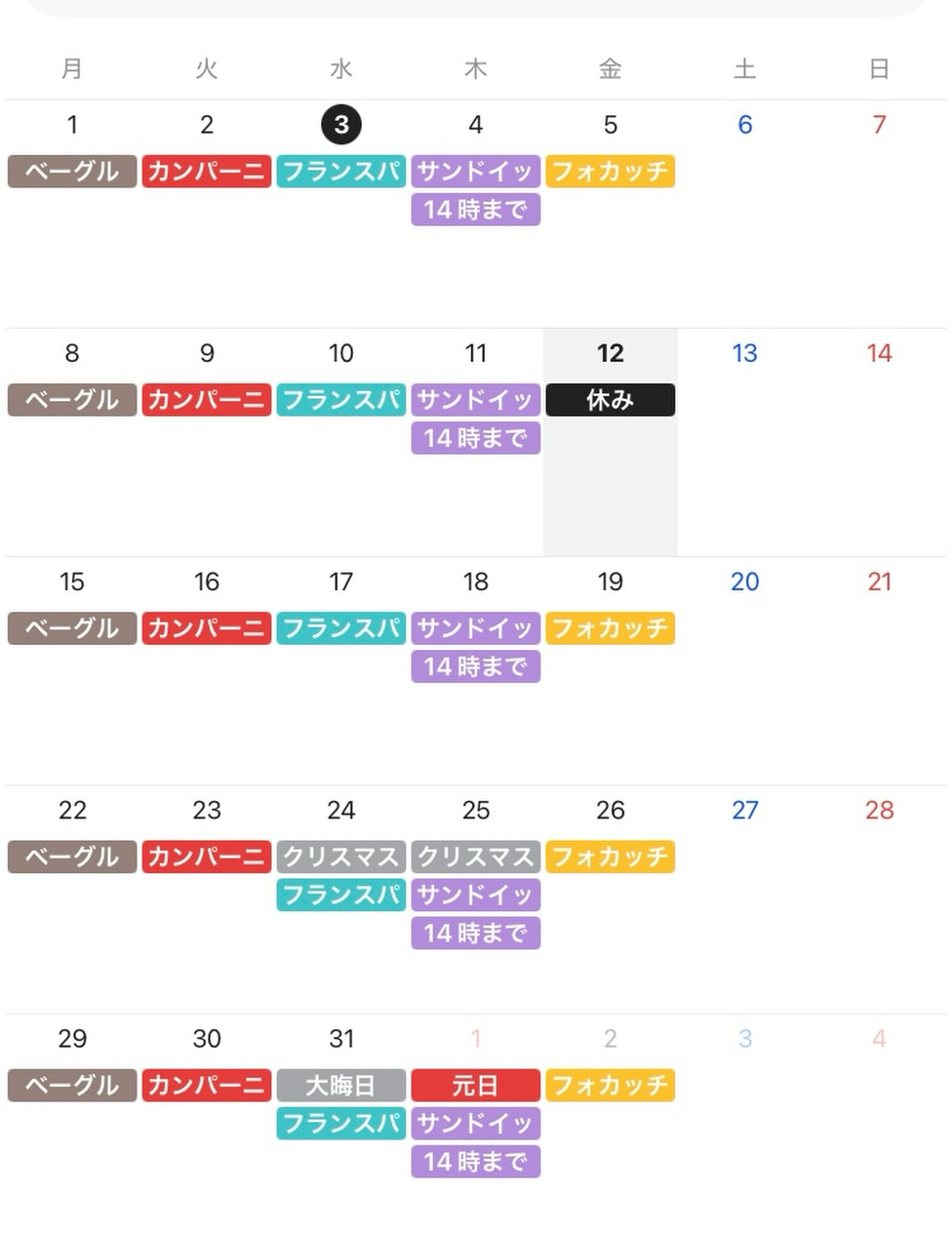The height and width of the screenshot is (1239, 952).
Task: Open the 元日 event on January 1
Action: coord(475,1085)
